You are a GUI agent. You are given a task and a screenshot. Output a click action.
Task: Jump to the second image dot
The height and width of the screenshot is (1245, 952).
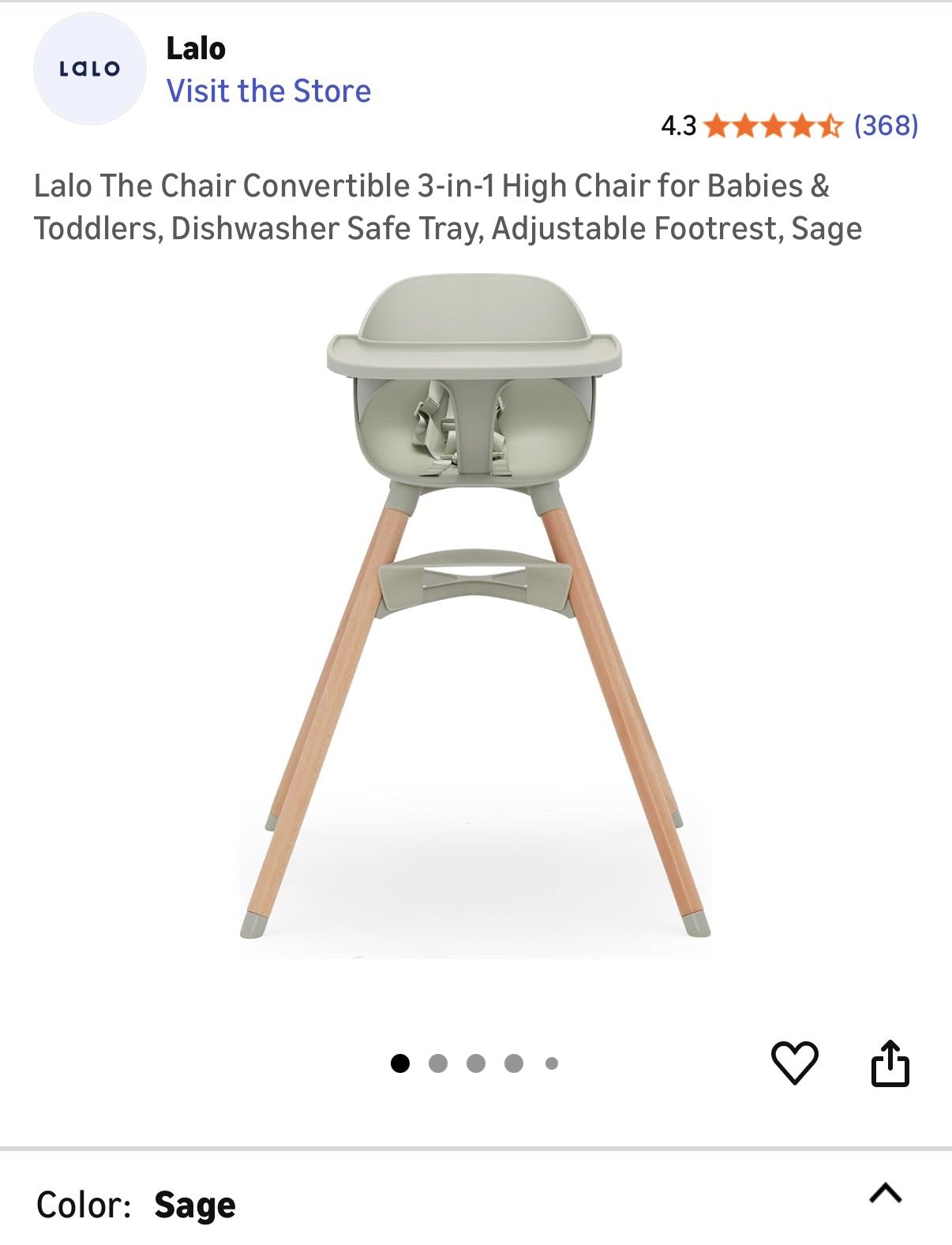438,1063
